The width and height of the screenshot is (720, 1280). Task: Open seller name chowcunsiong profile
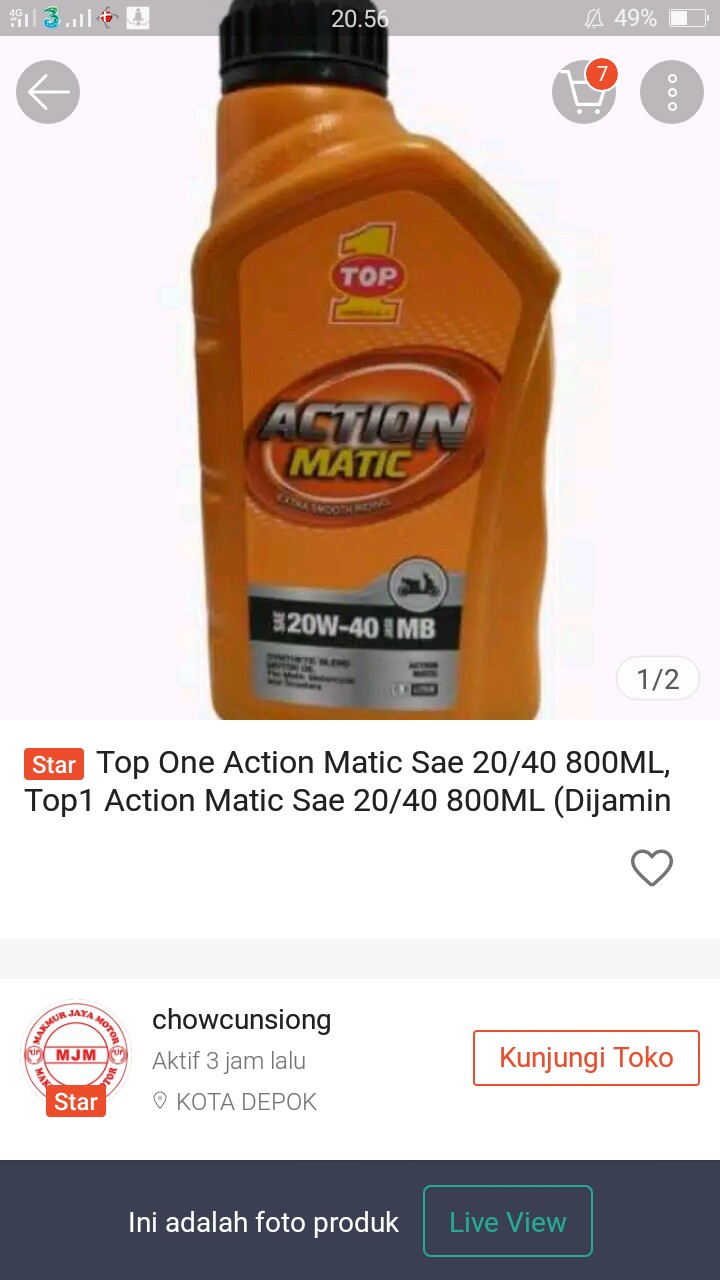pos(241,1019)
